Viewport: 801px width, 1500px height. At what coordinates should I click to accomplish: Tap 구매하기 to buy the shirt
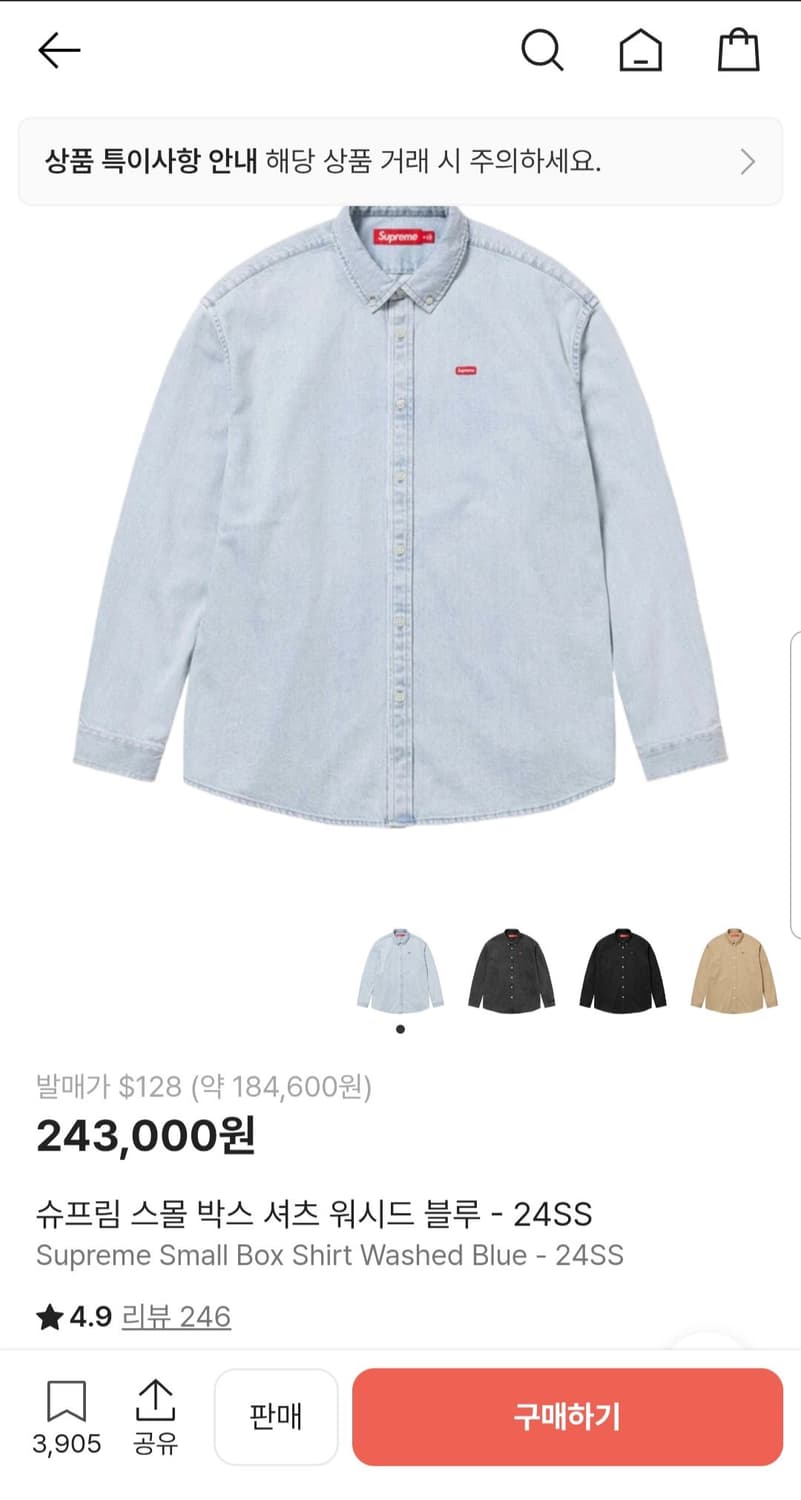[x=567, y=1417]
